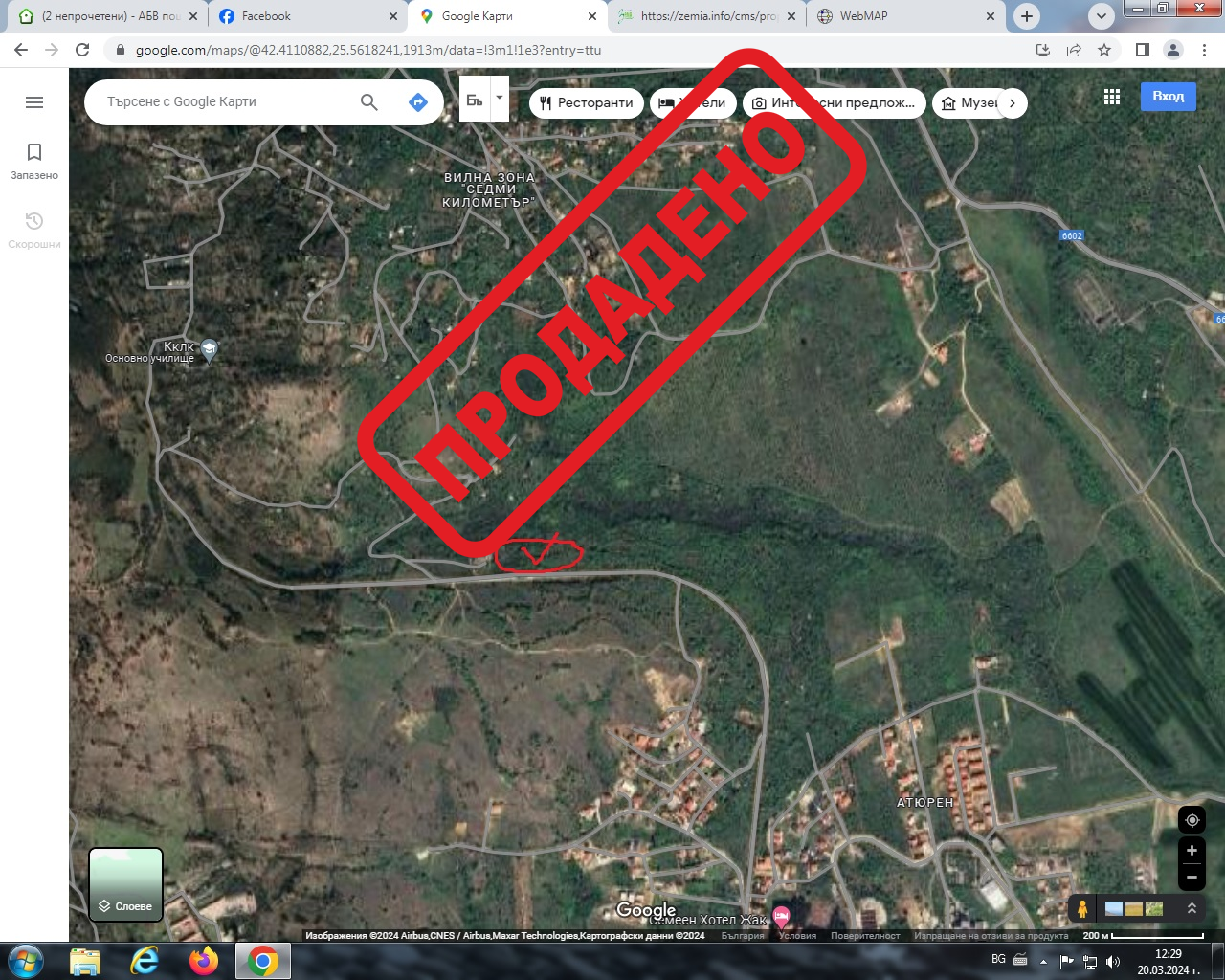Reload the page in Chrome
The width and height of the screenshot is (1225, 980).
[x=82, y=50]
